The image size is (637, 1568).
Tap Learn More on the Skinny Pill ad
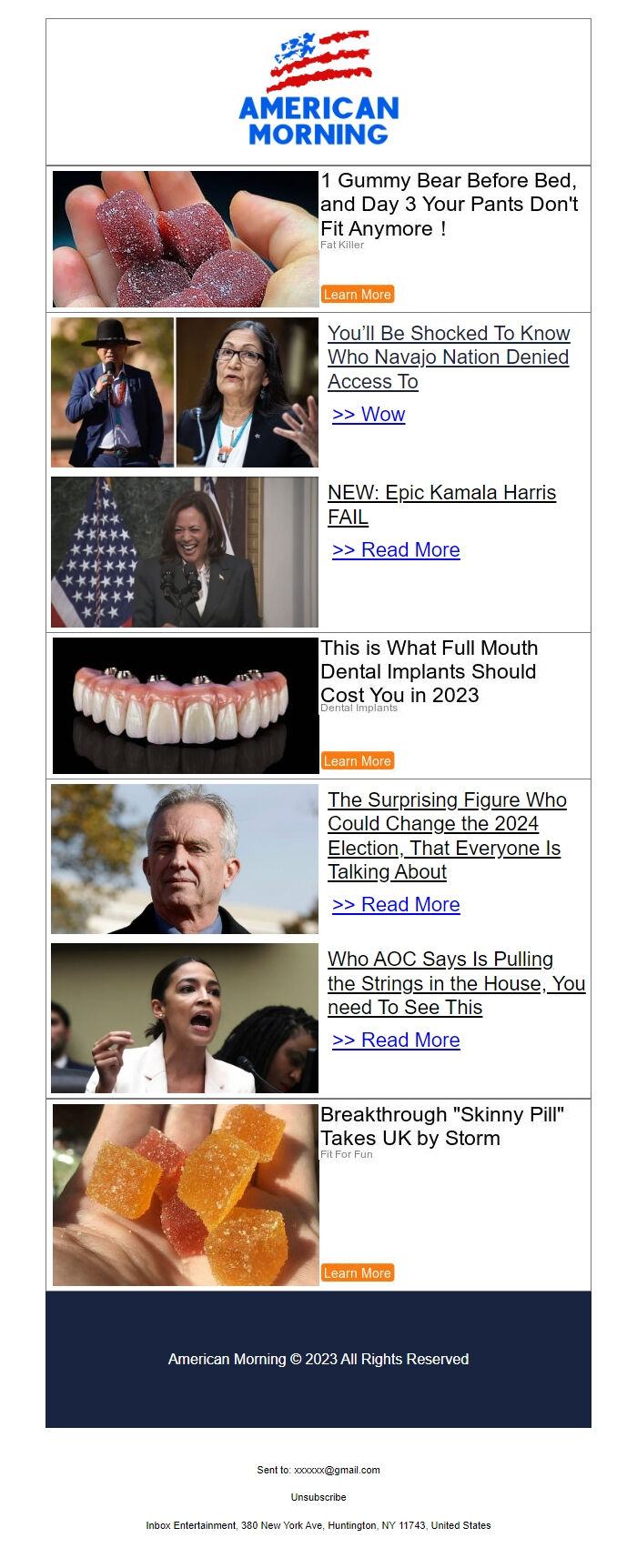[357, 1273]
